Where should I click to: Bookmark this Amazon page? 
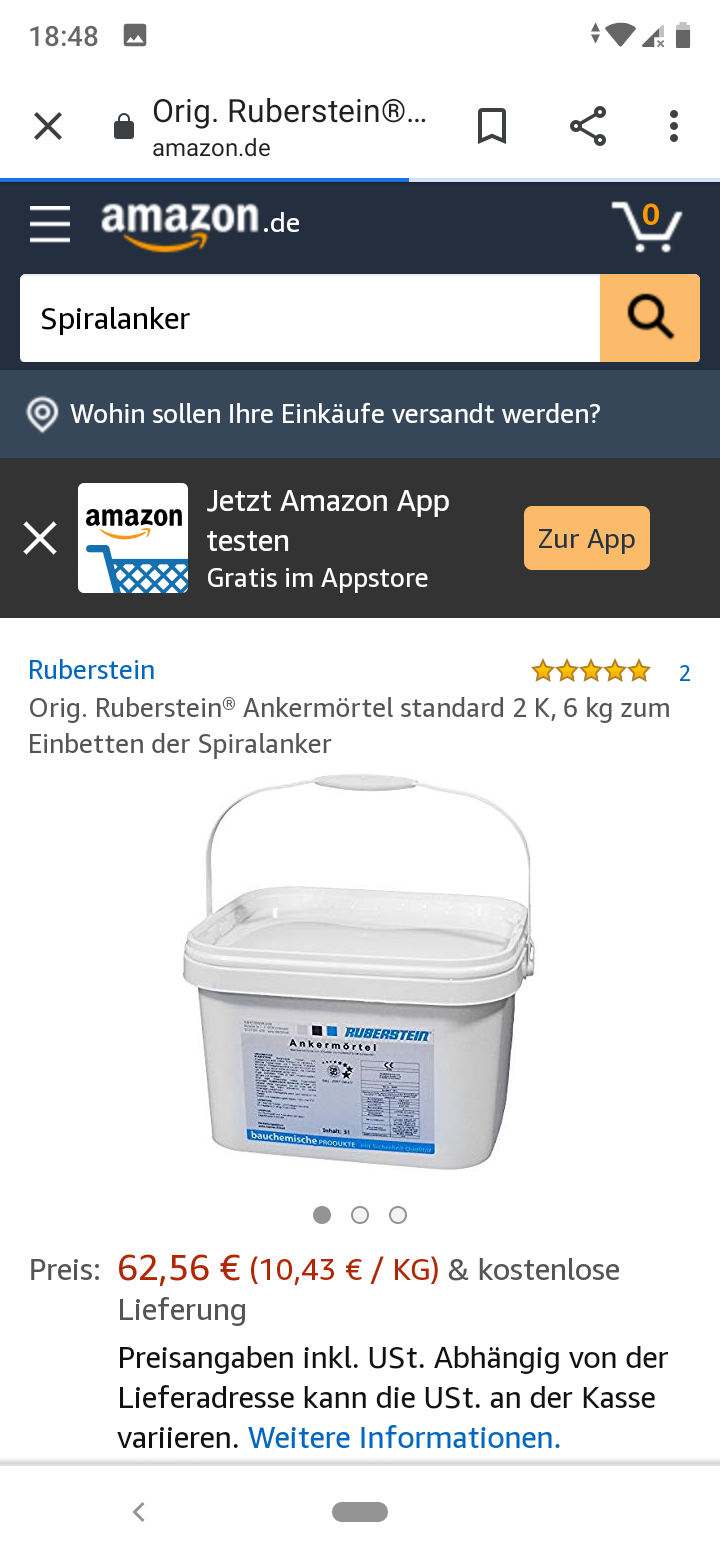[491, 127]
